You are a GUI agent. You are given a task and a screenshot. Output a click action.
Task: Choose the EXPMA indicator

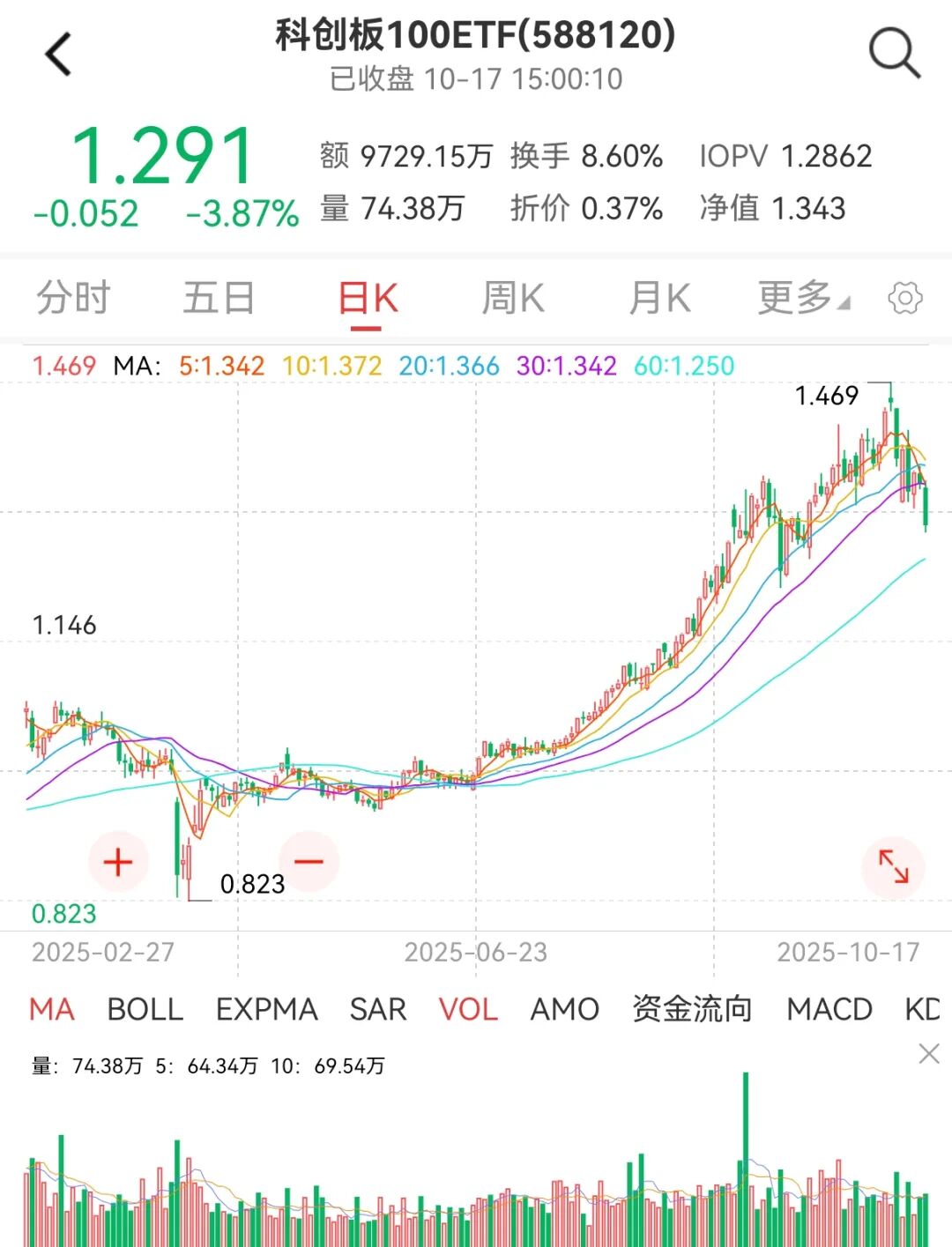point(266,1009)
